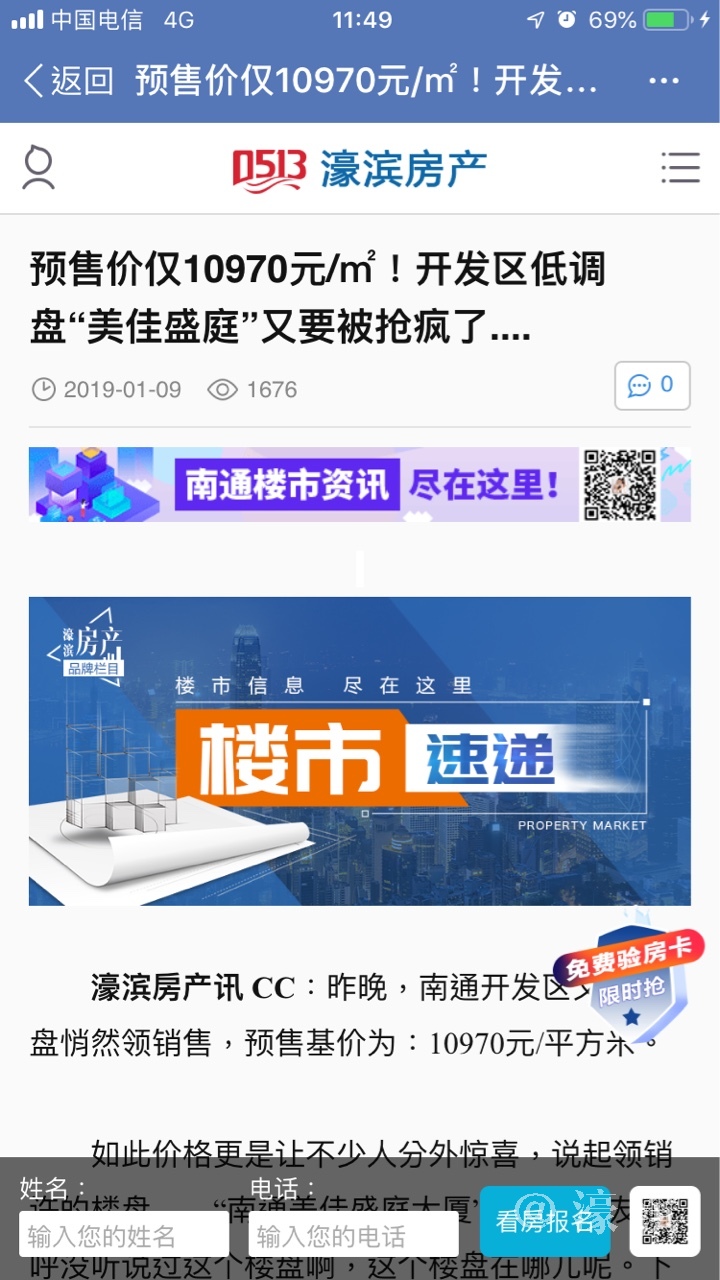This screenshot has height=1280, width=720.
Task: Focus the 输入您的电话 phone field
Action: pos(353,1236)
